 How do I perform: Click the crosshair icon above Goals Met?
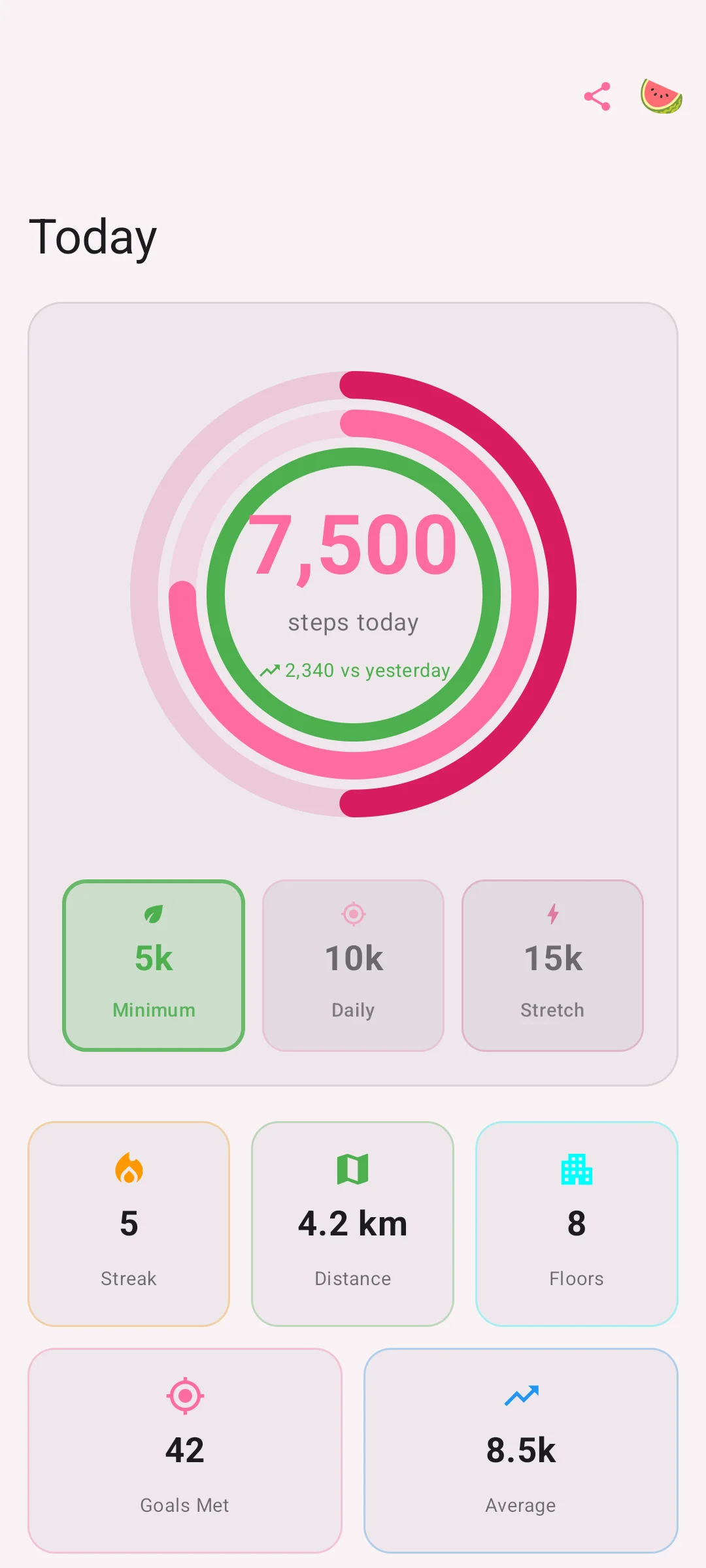[x=185, y=1395]
